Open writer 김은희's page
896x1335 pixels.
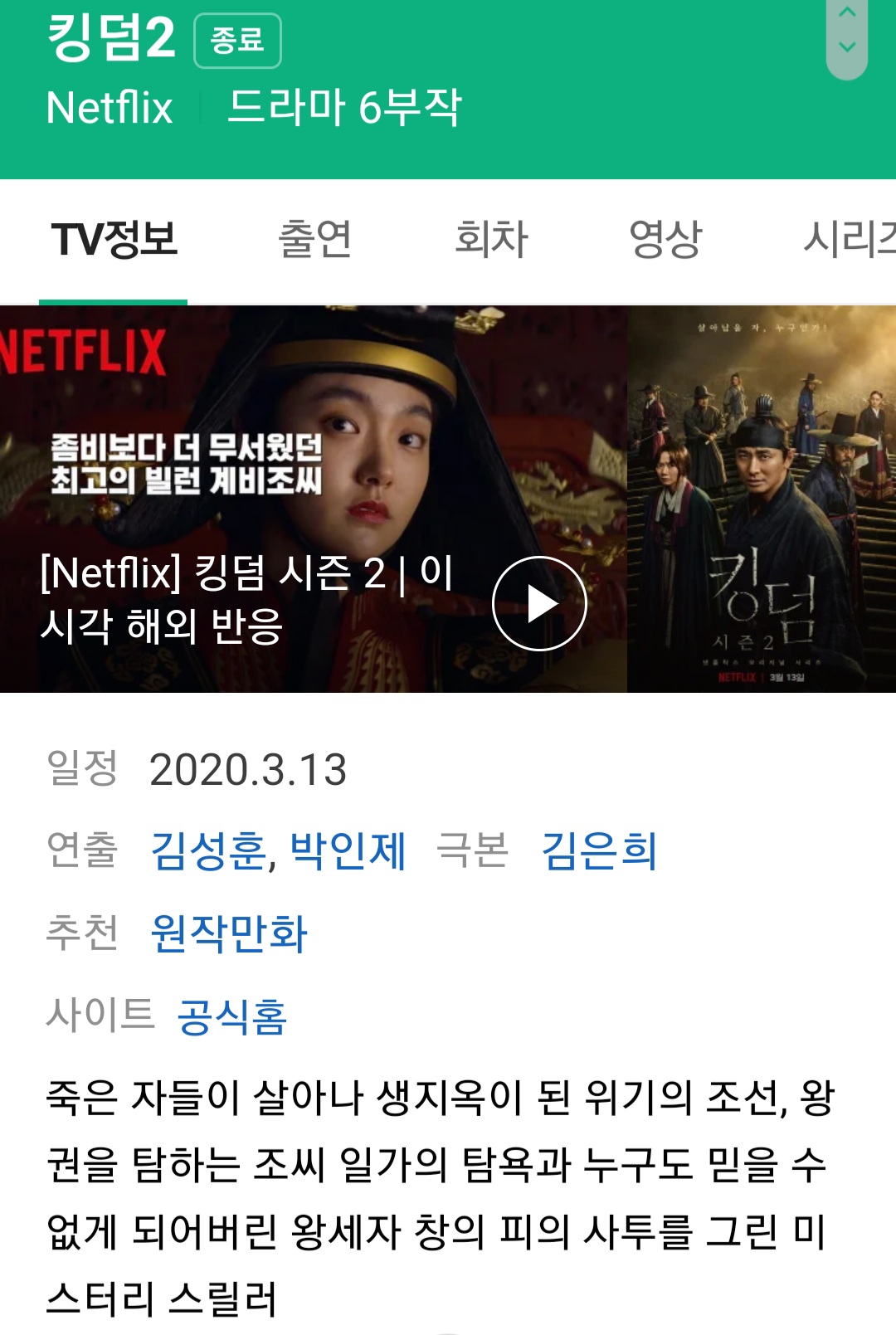[x=599, y=851]
